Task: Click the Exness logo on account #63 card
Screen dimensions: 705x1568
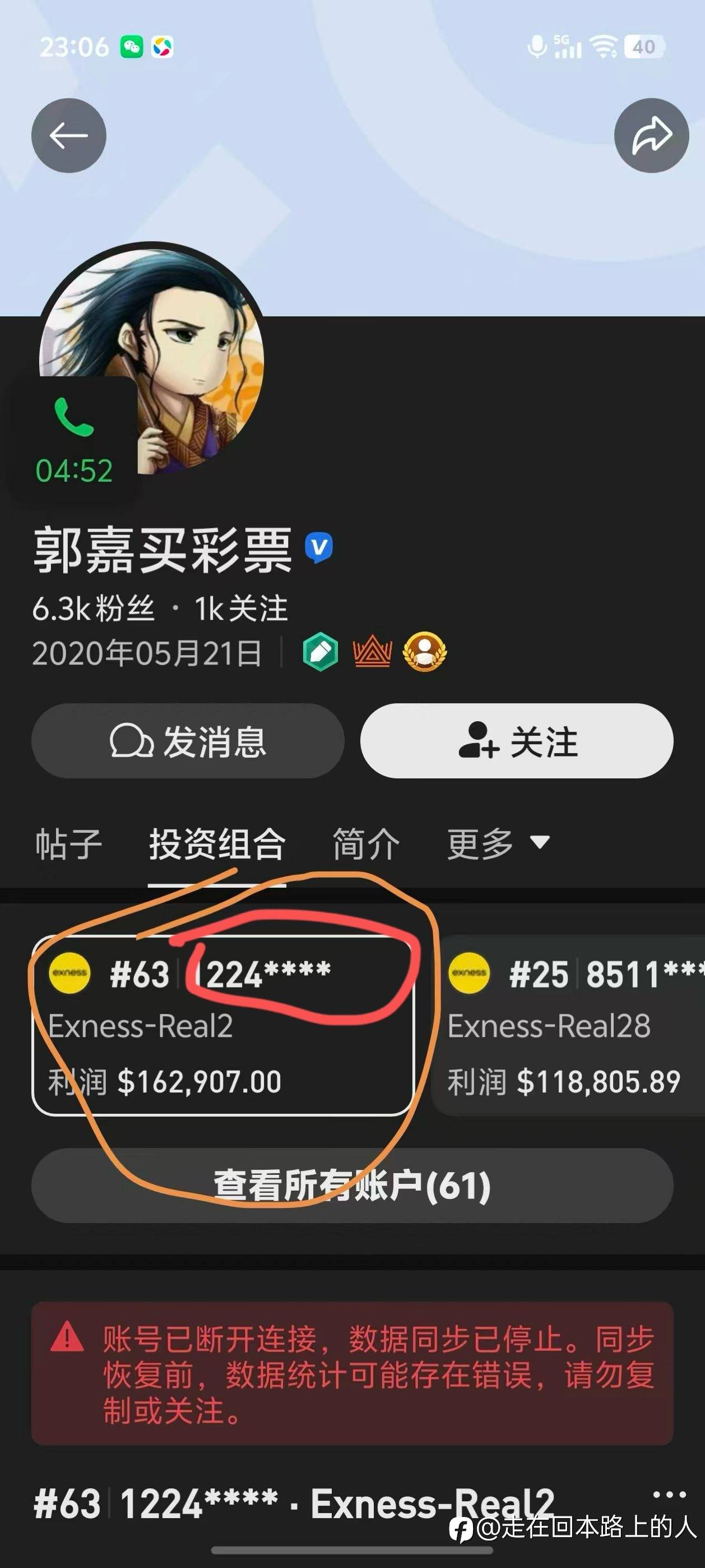Action: [x=68, y=972]
